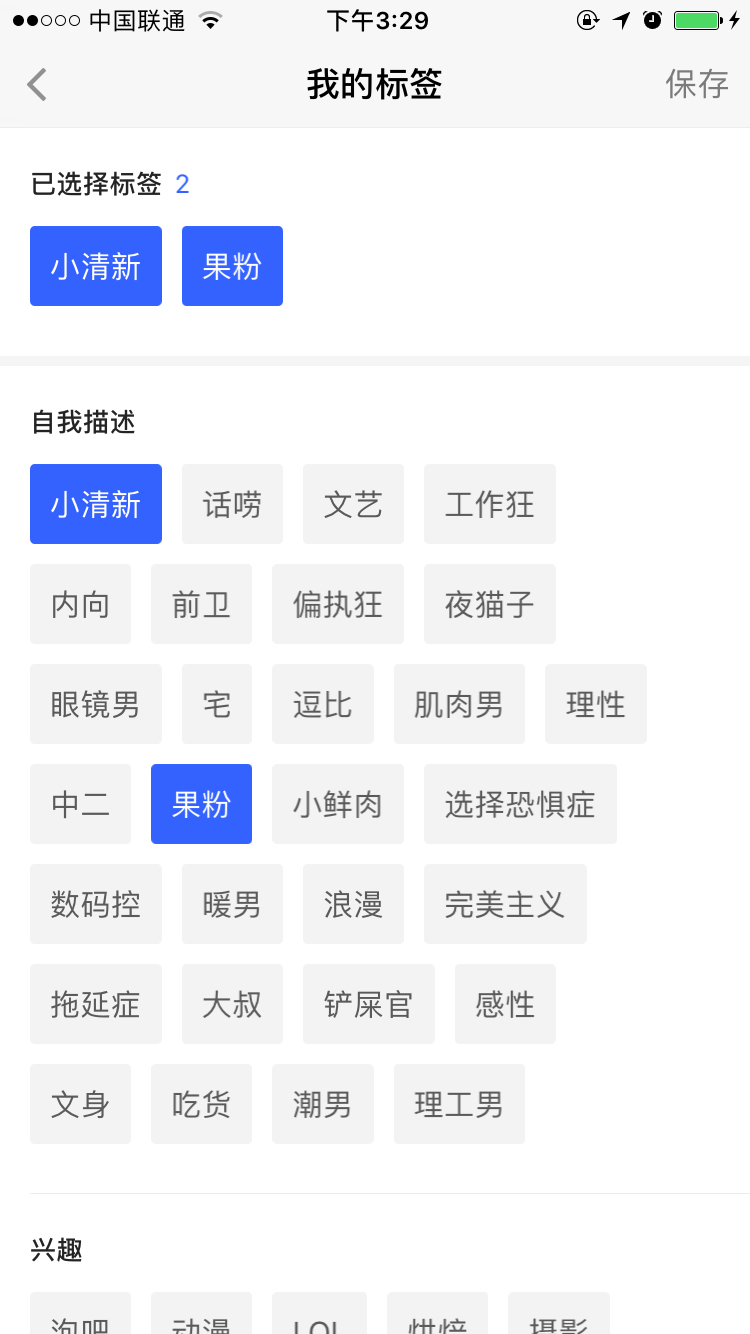Image resolution: width=750 pixels, height=1334 pixels.
Task: Choose the 文艺 tag
Action: click(x=353, y=504)
